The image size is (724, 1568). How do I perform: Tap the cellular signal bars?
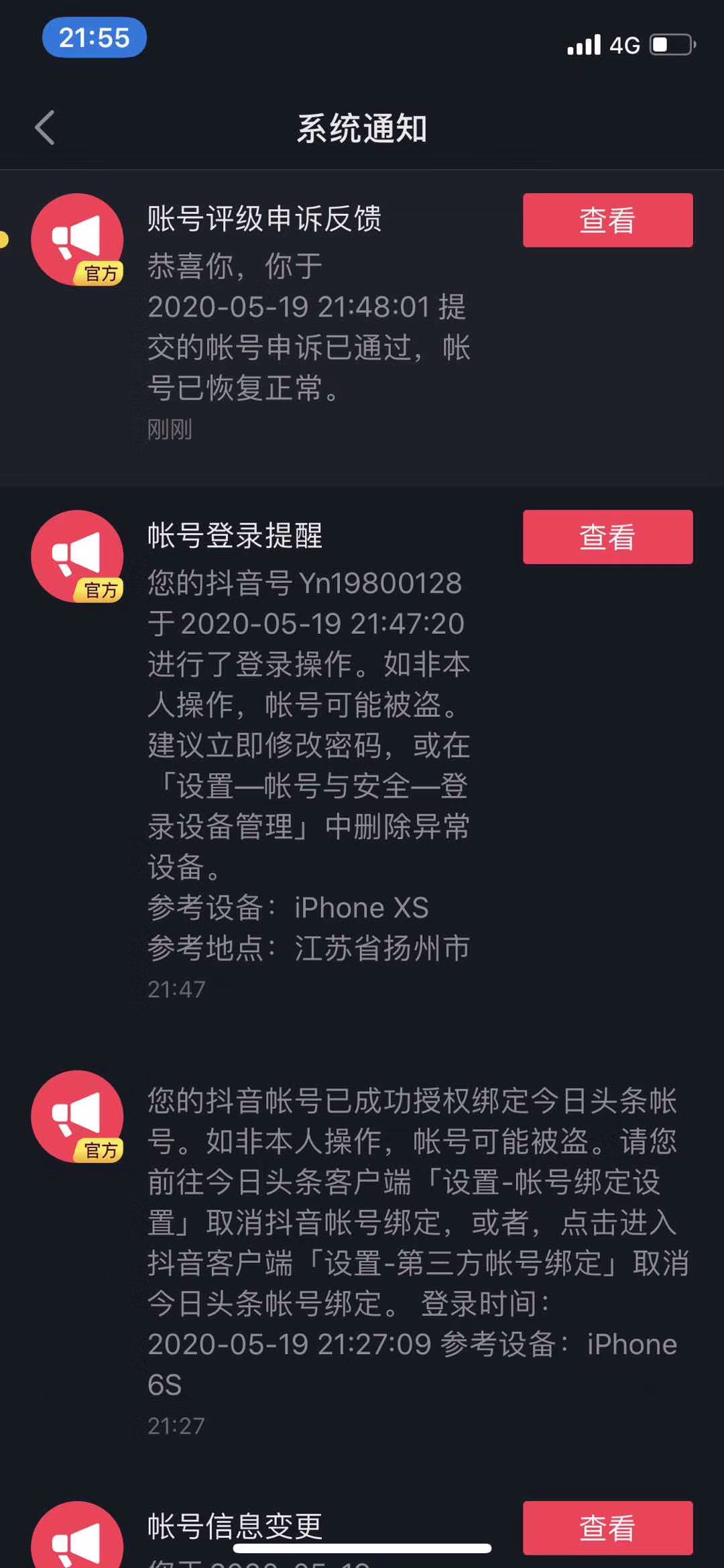click(585, 44)
